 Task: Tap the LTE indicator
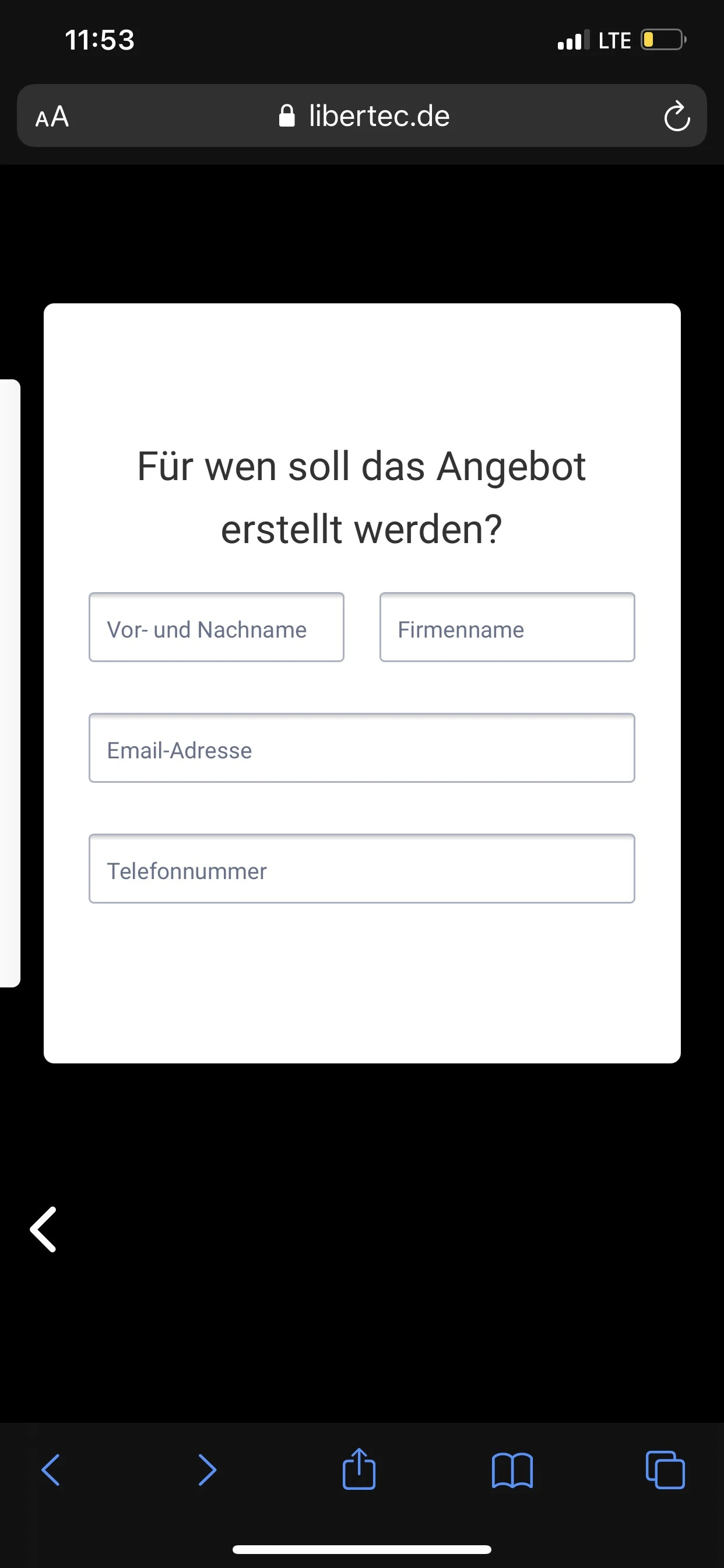pos(614,40)
